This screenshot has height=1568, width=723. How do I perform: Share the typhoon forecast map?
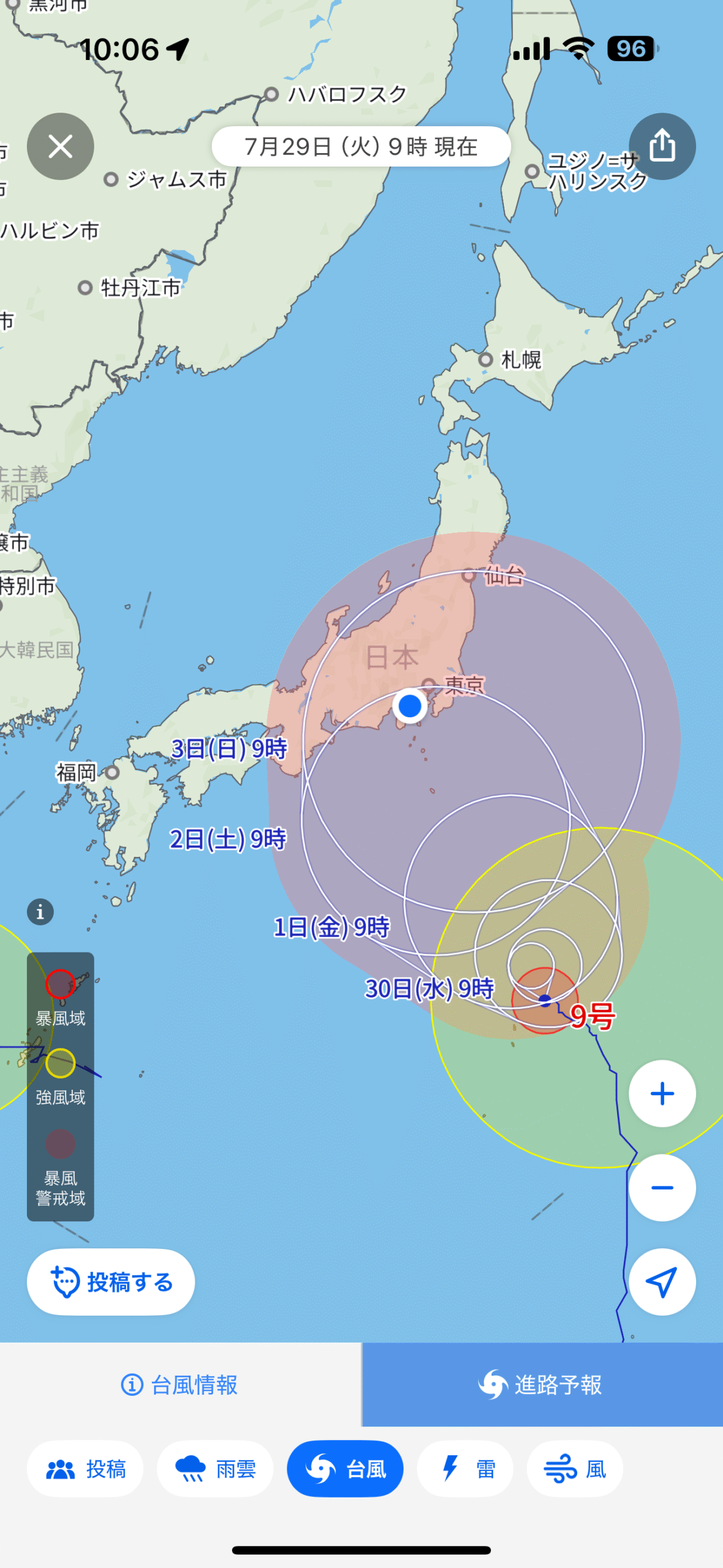(x=662, y=146)
